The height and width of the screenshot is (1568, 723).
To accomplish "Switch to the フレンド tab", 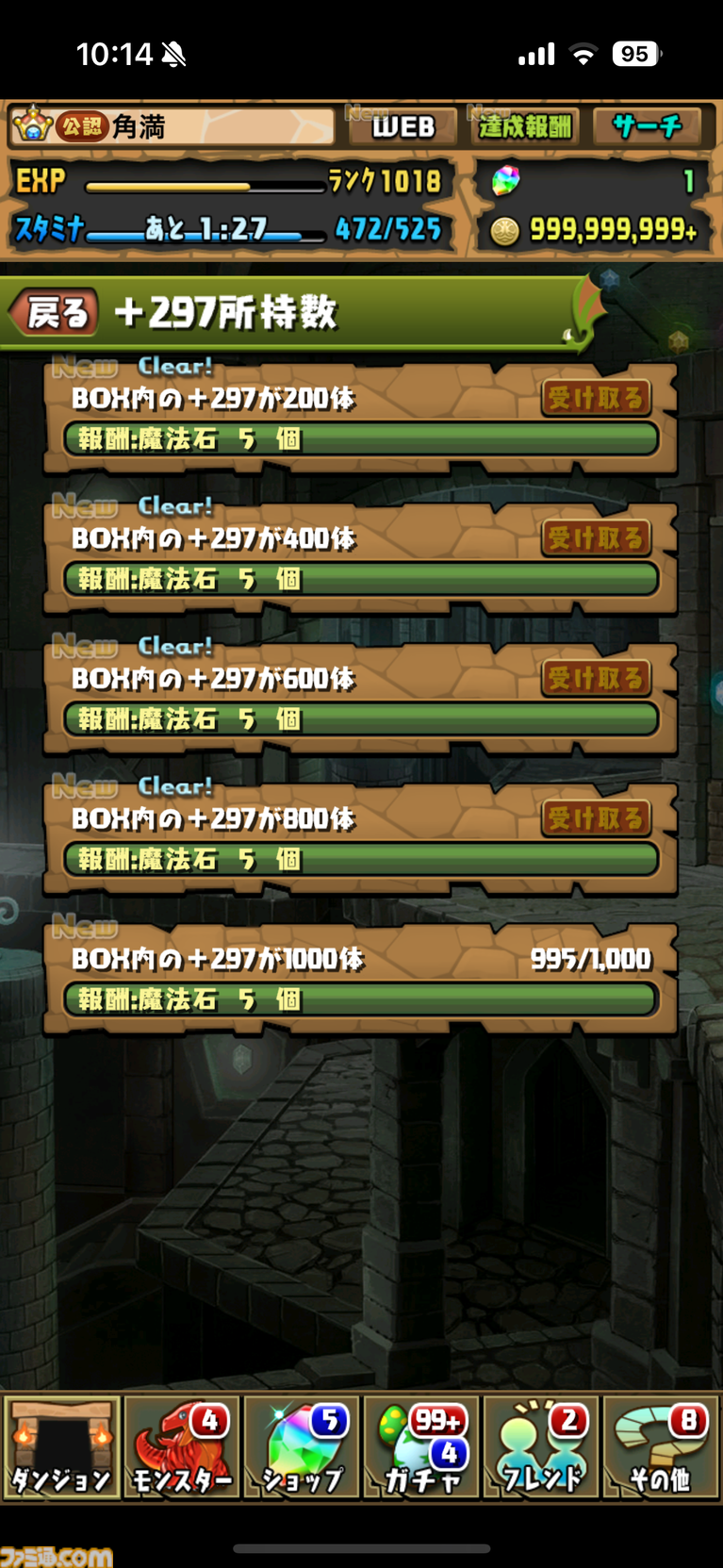I will click(541, 1447).
